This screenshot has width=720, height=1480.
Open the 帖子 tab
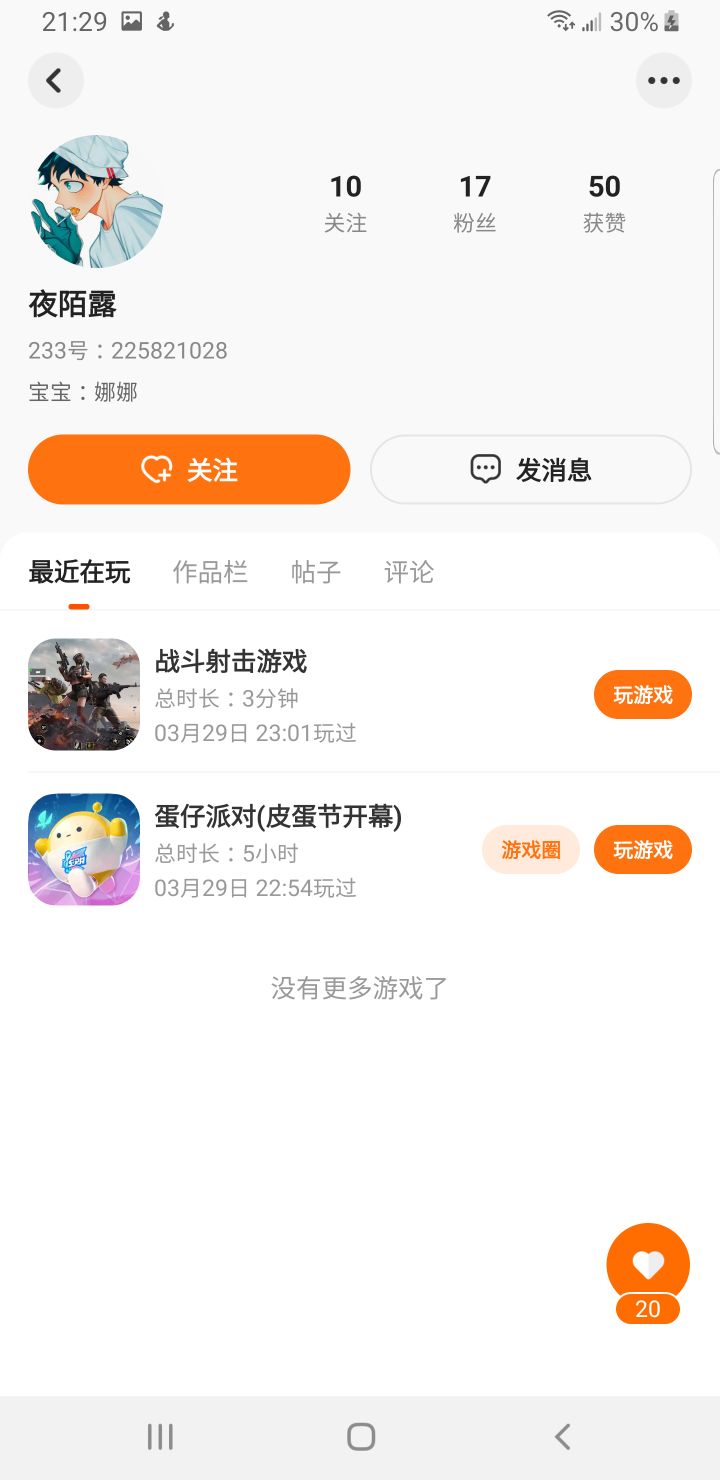tap(316, 572)
